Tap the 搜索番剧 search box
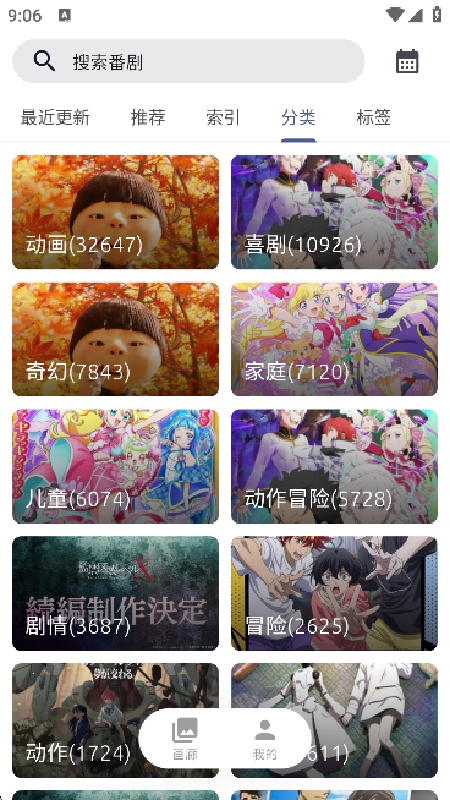450x800 pixels. [188, 61]
